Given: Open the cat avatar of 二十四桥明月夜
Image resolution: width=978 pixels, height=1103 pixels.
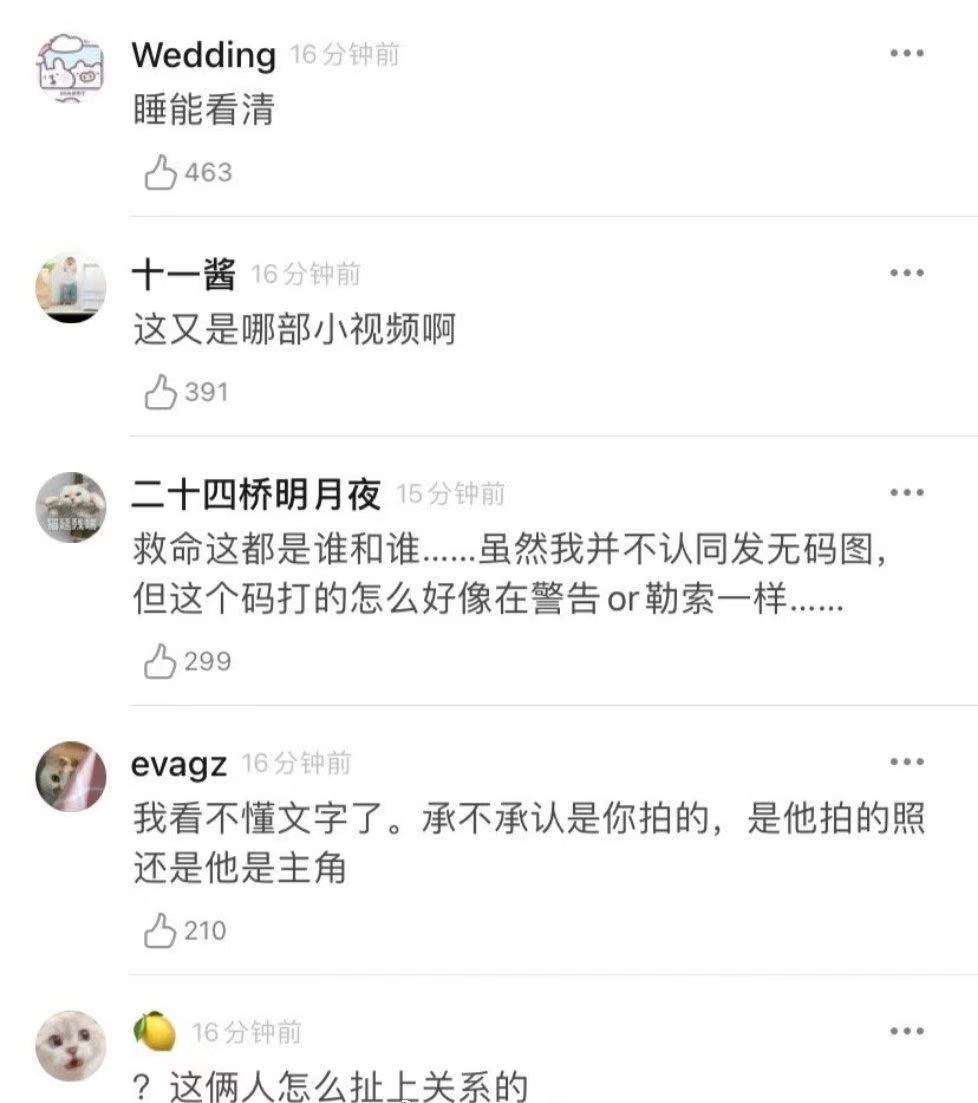Looking at the screenshot, I should point(70,505).
